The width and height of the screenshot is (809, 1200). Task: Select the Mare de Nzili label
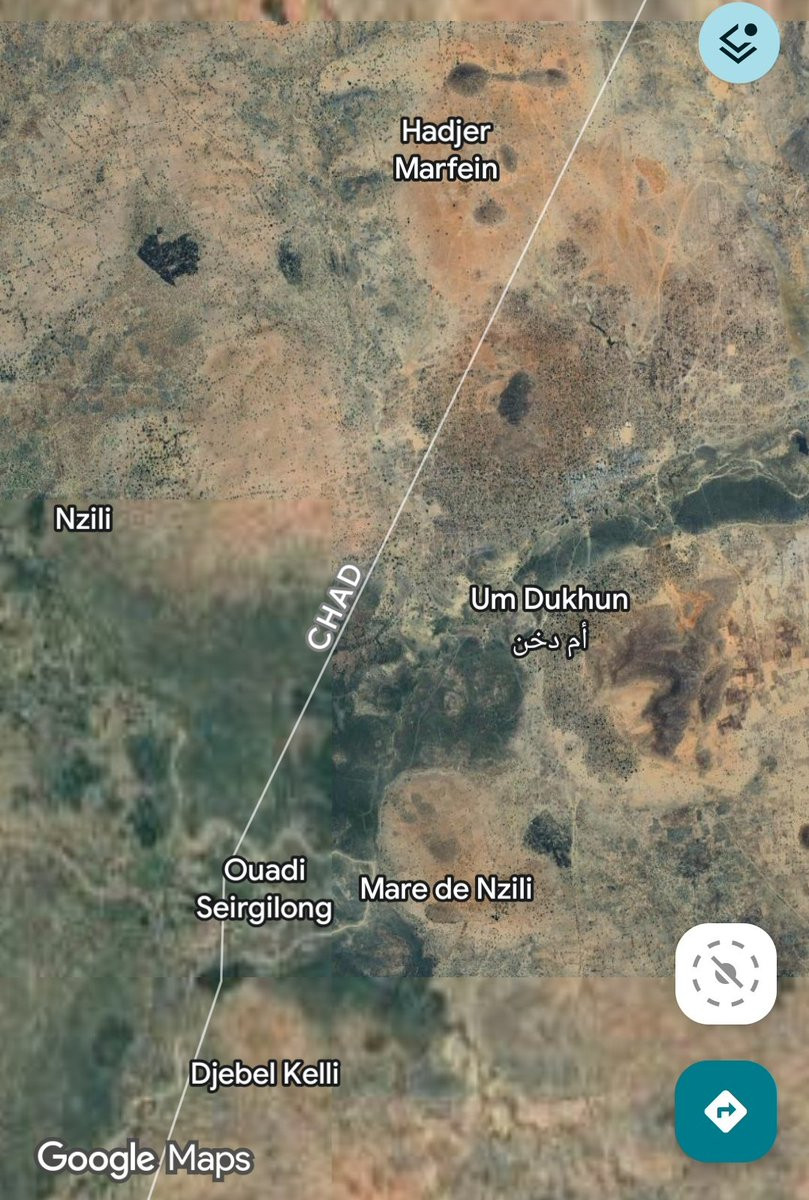(x=446, y=888)
